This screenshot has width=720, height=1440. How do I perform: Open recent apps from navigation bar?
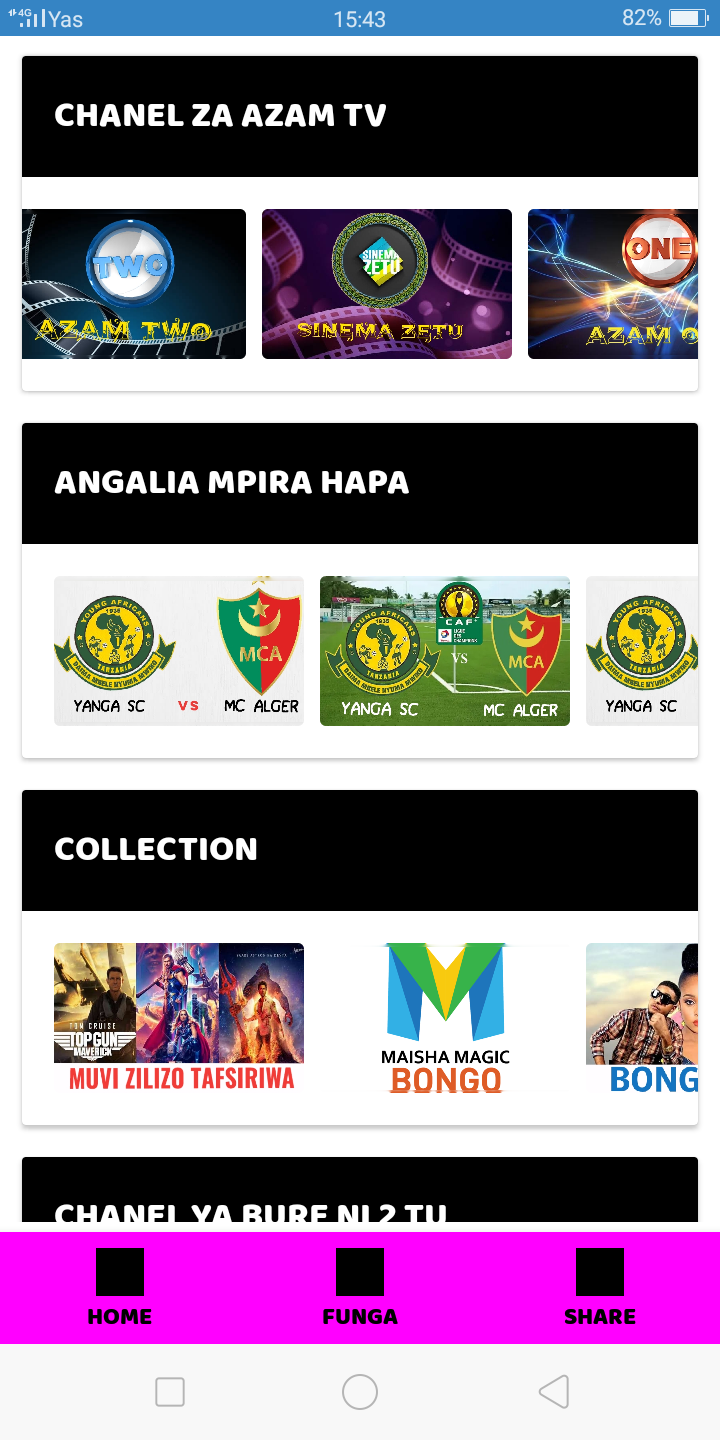point(170,1391)
